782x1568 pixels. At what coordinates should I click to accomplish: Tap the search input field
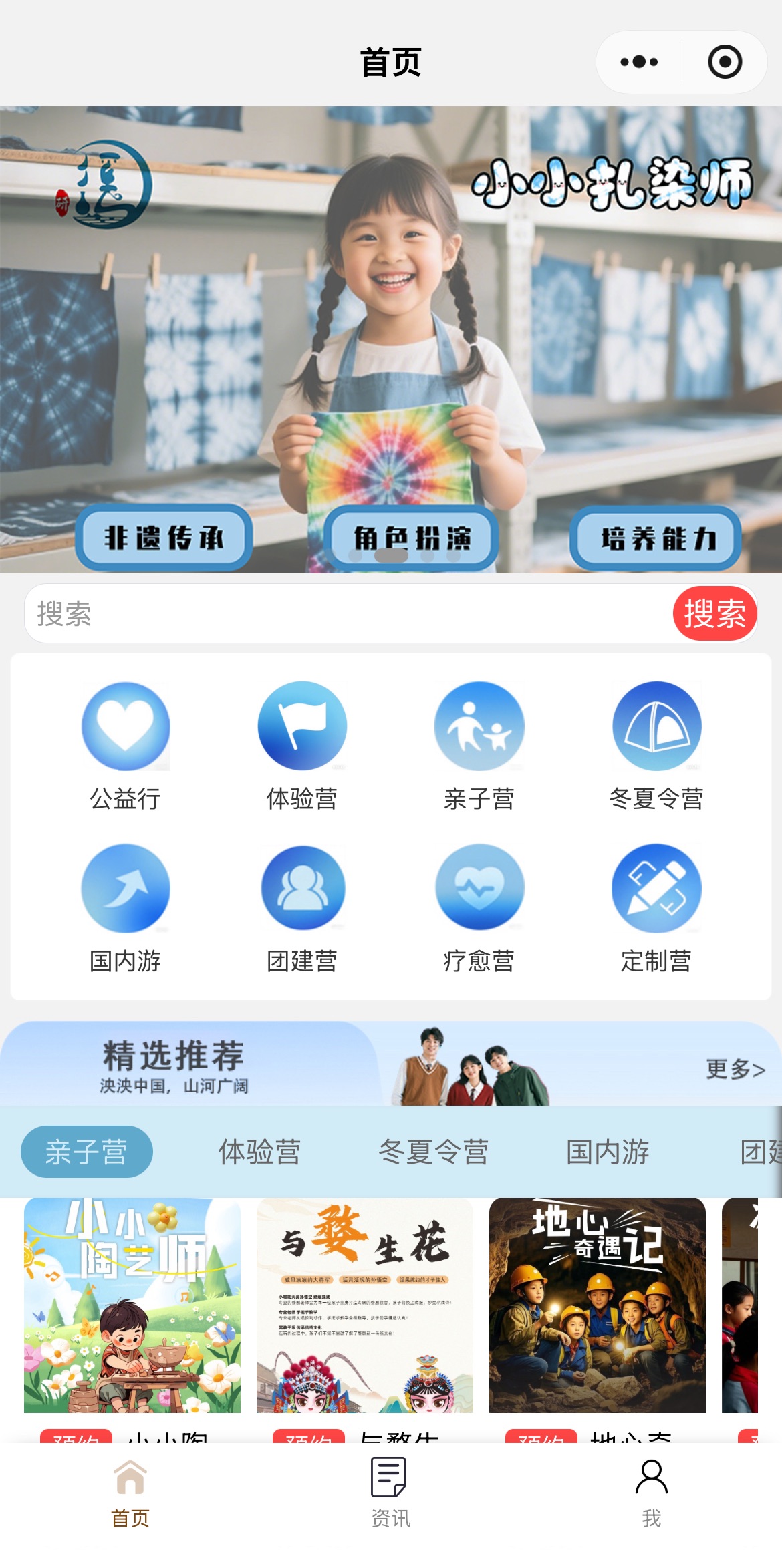[348, 613]
